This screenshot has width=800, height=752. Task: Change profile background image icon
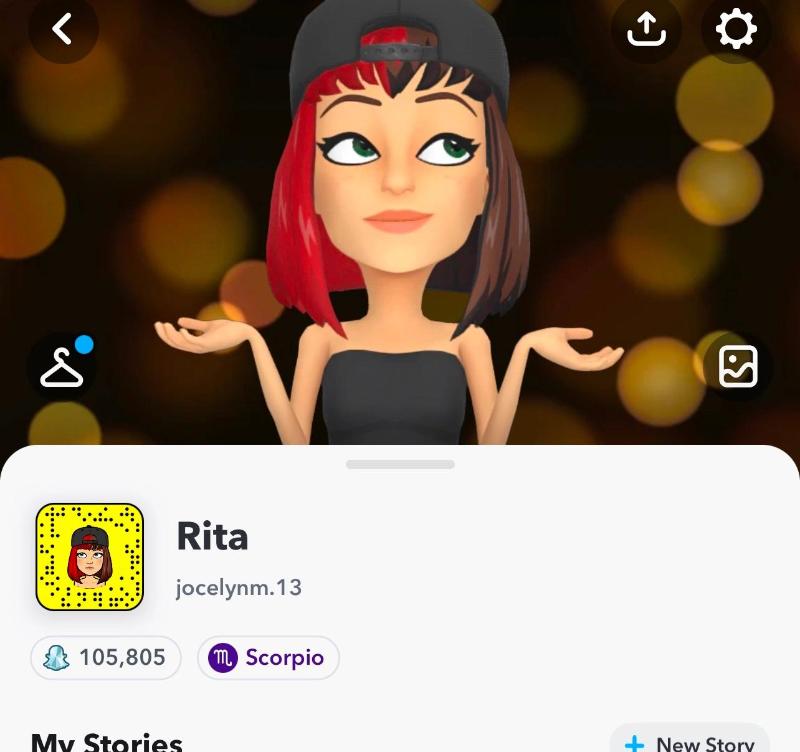(x=738, y=367)
